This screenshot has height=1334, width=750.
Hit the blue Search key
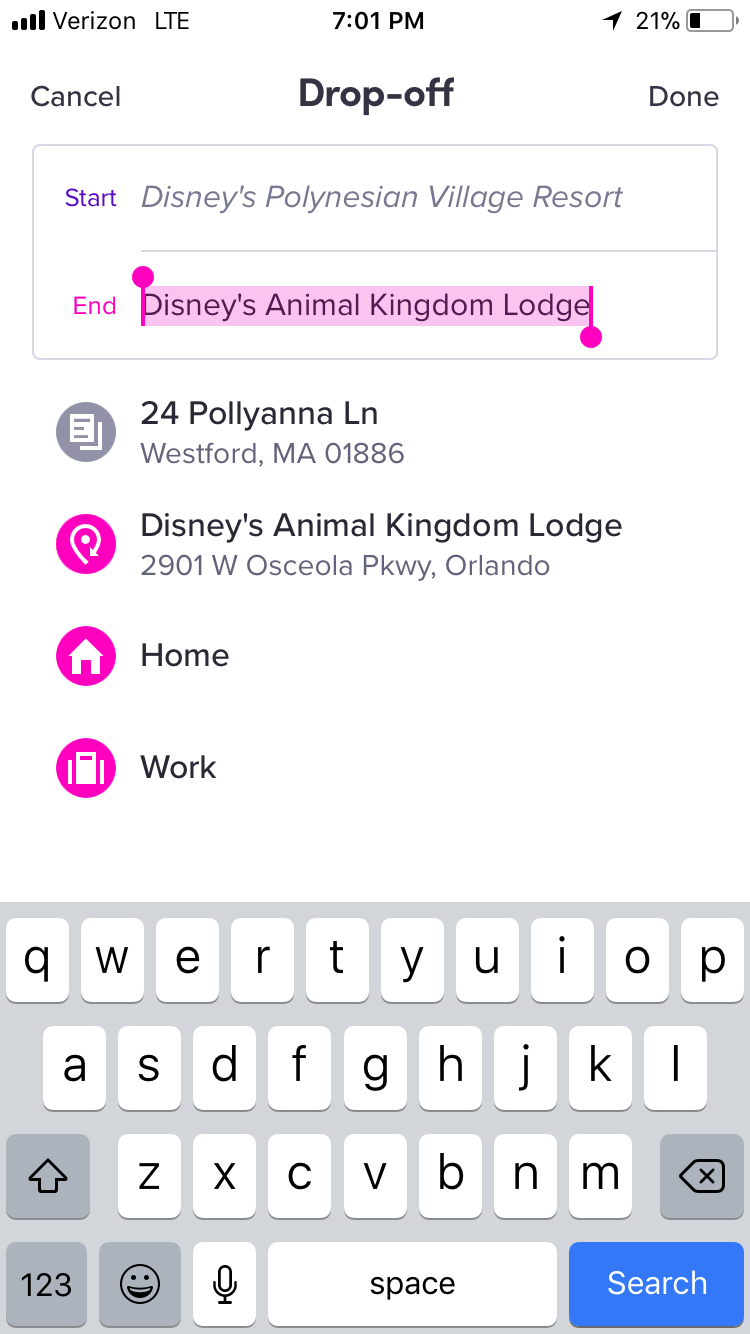coord(657,1283)
